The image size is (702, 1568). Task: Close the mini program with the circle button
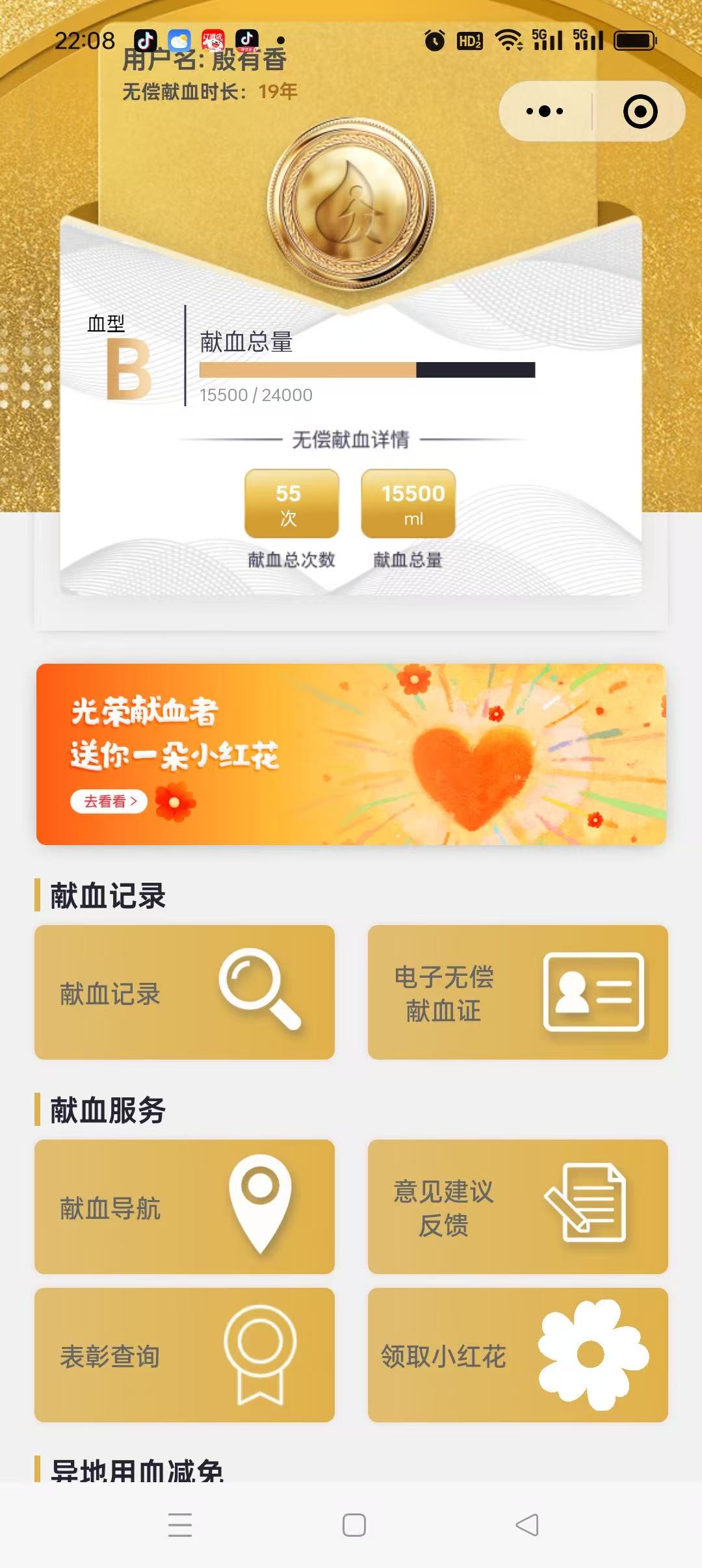pyautogui.click(x=640, y=111)
